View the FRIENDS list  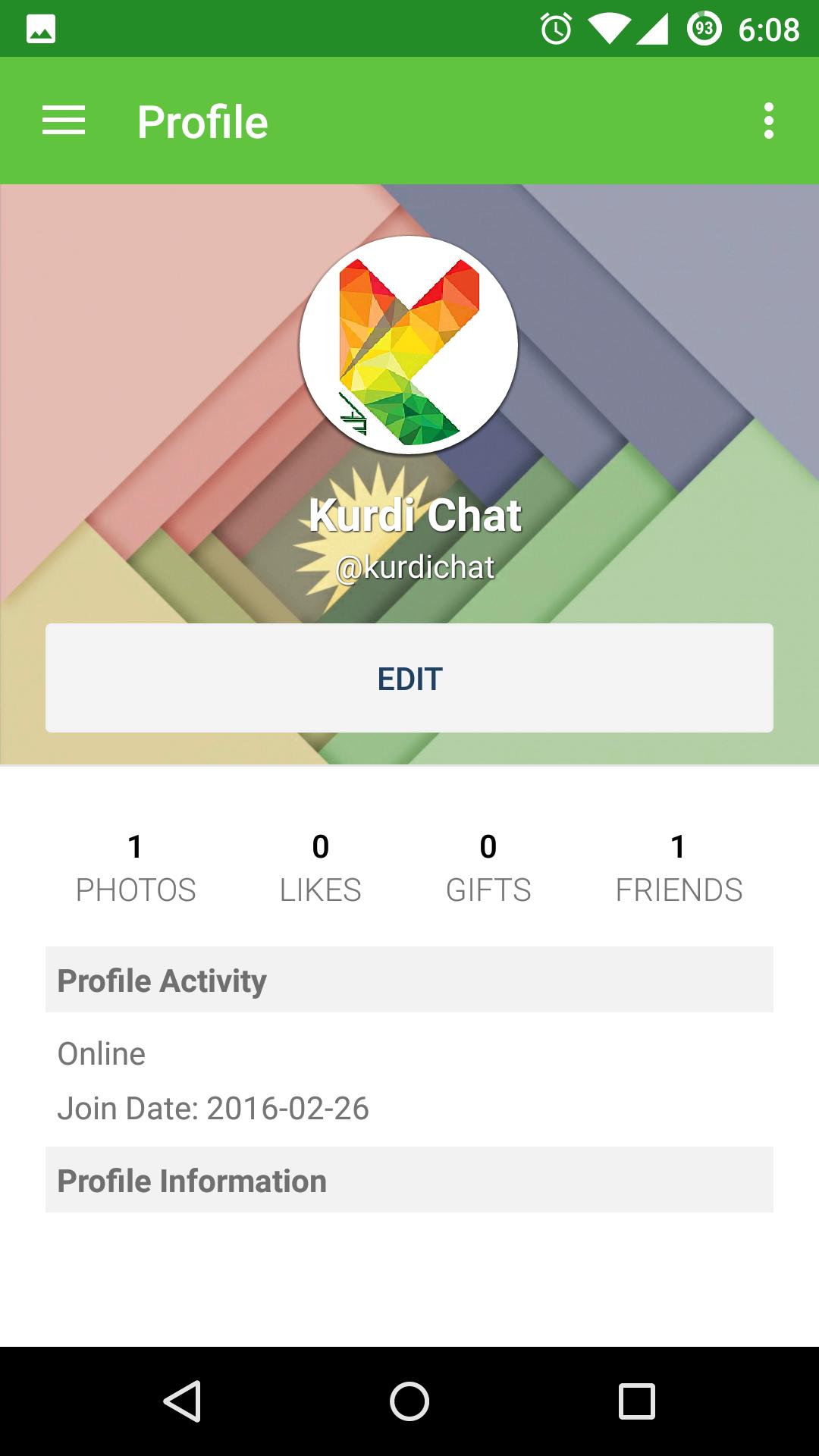[x=679, y=869]
